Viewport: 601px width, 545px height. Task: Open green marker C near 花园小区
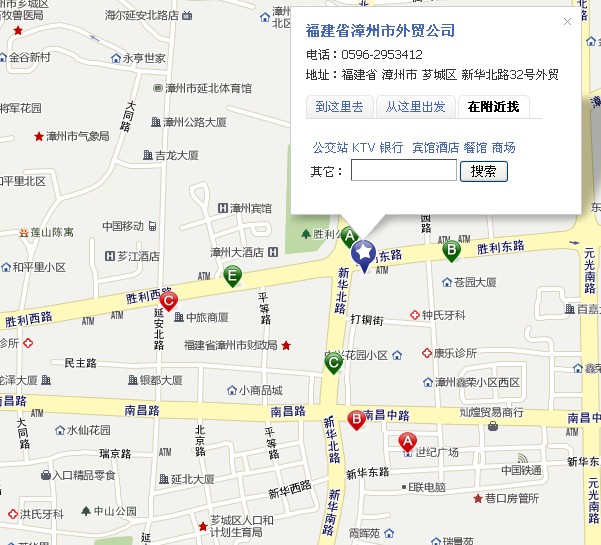[333, 363]
